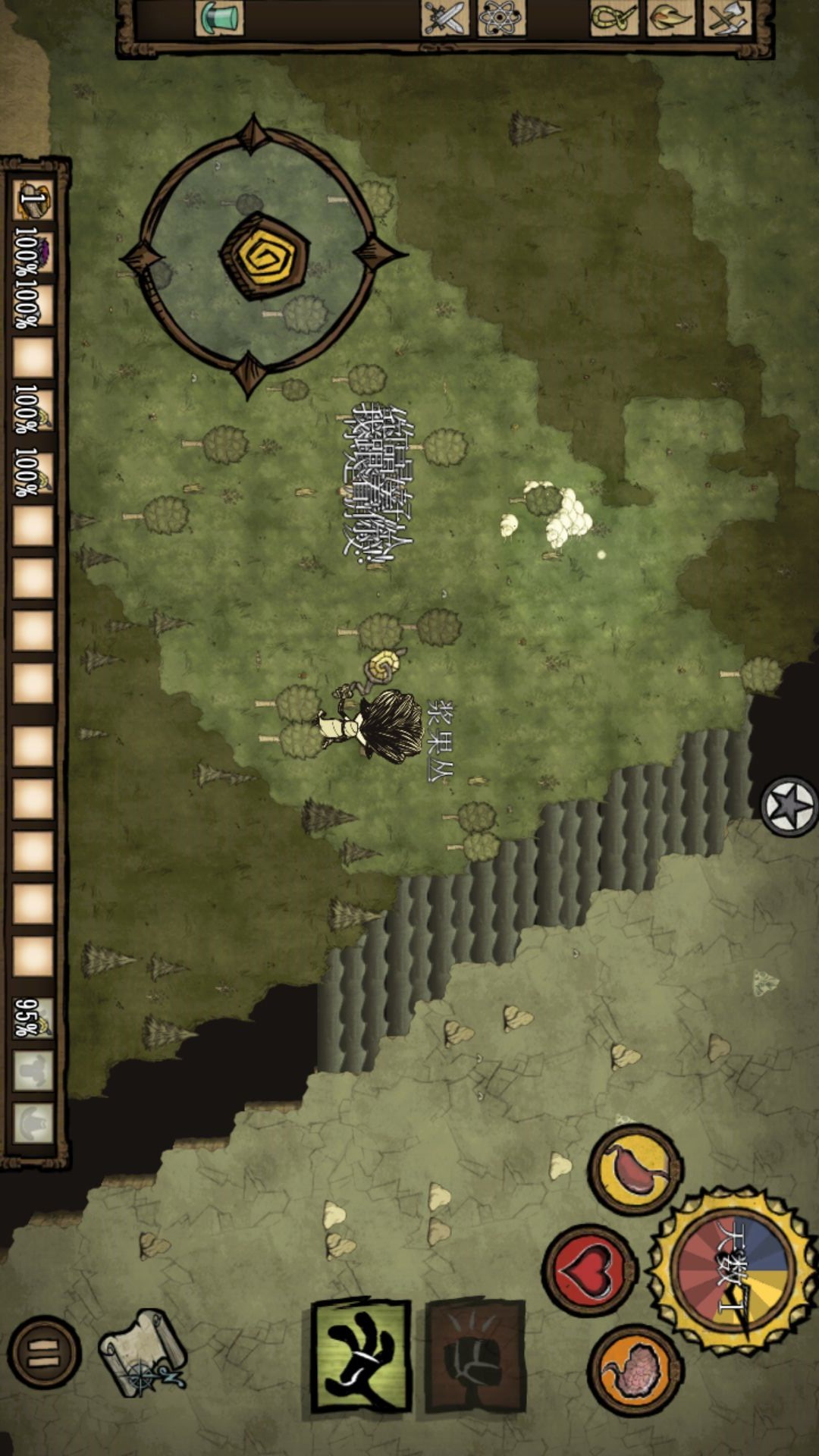
Task: Open the fight crafting tab with crossed swords
Action: pos(444,17)
